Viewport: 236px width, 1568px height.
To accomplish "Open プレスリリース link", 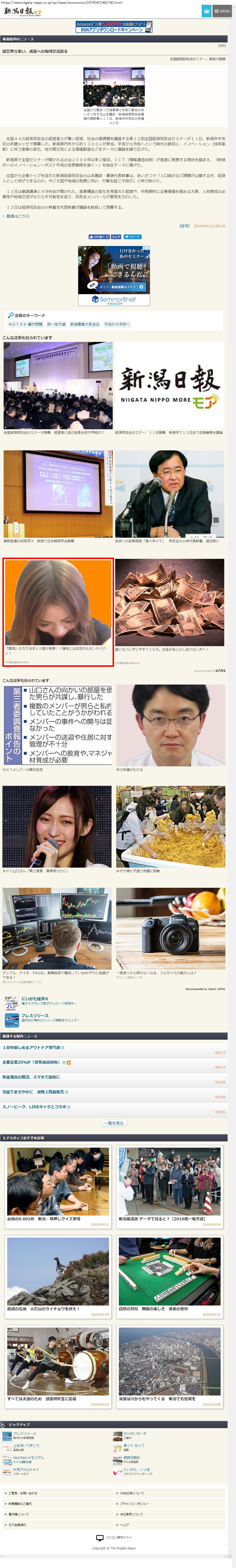I will (x=35, y=1015).
